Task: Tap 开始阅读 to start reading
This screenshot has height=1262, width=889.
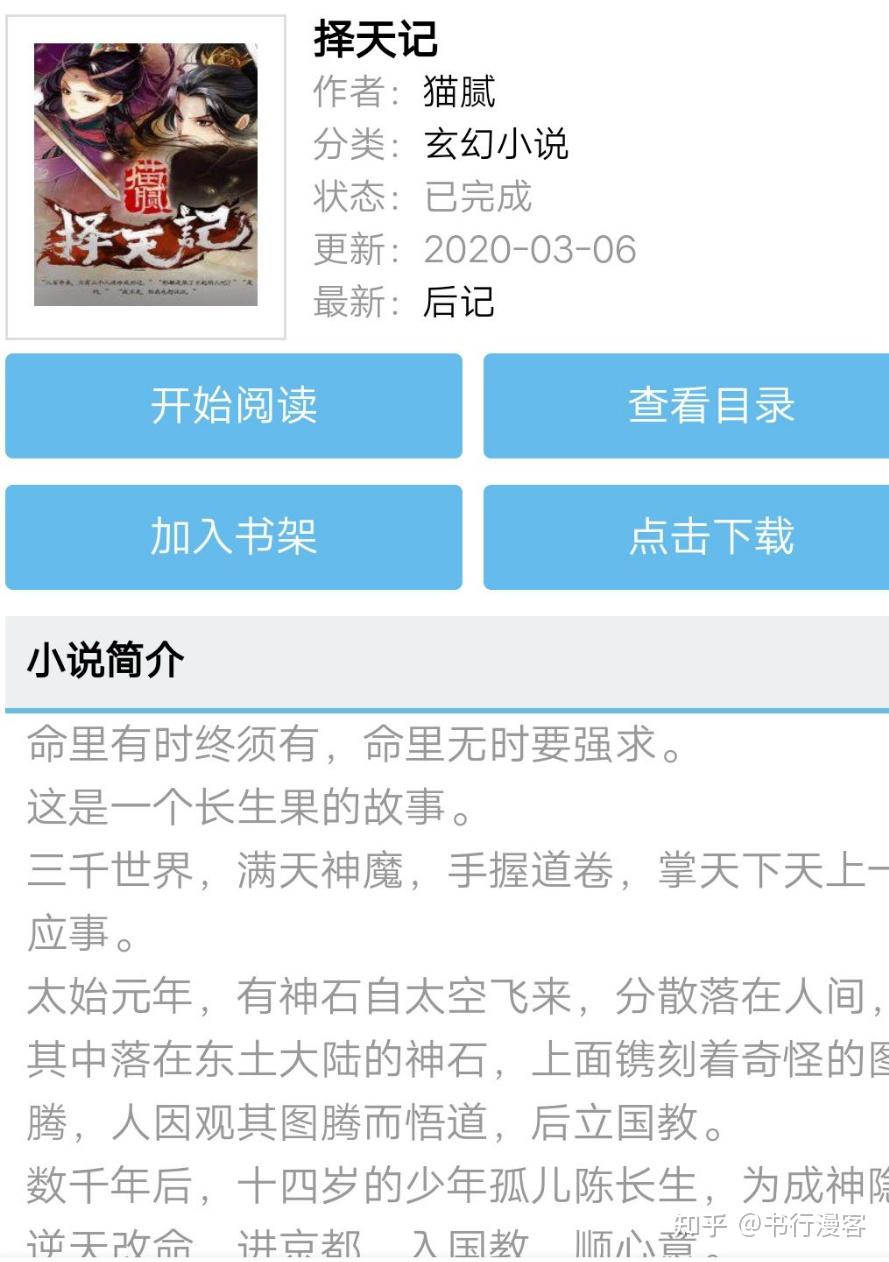Action: pyautogui.click(x=233, y=405)
